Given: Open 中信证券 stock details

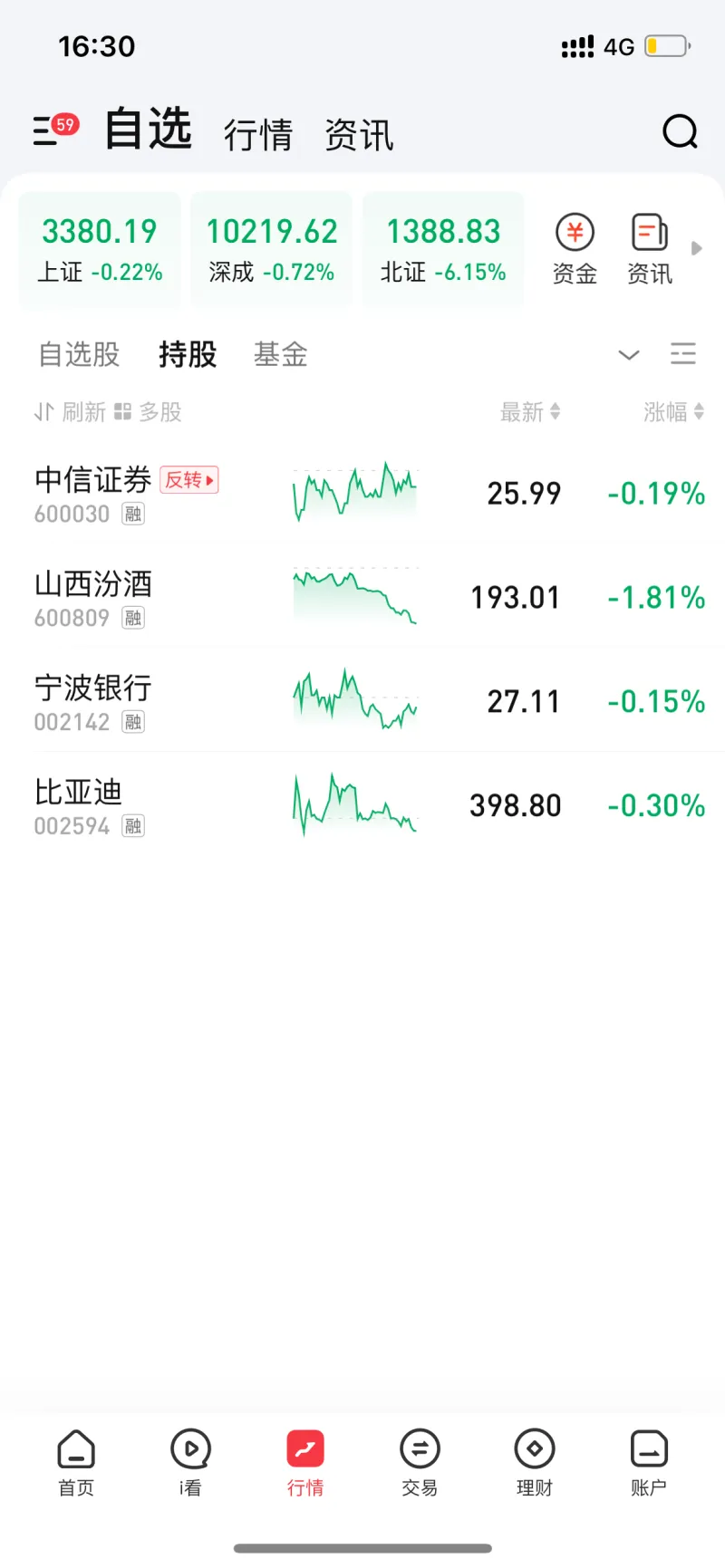Looking at the screenshot, I should (x=362, y=494).
